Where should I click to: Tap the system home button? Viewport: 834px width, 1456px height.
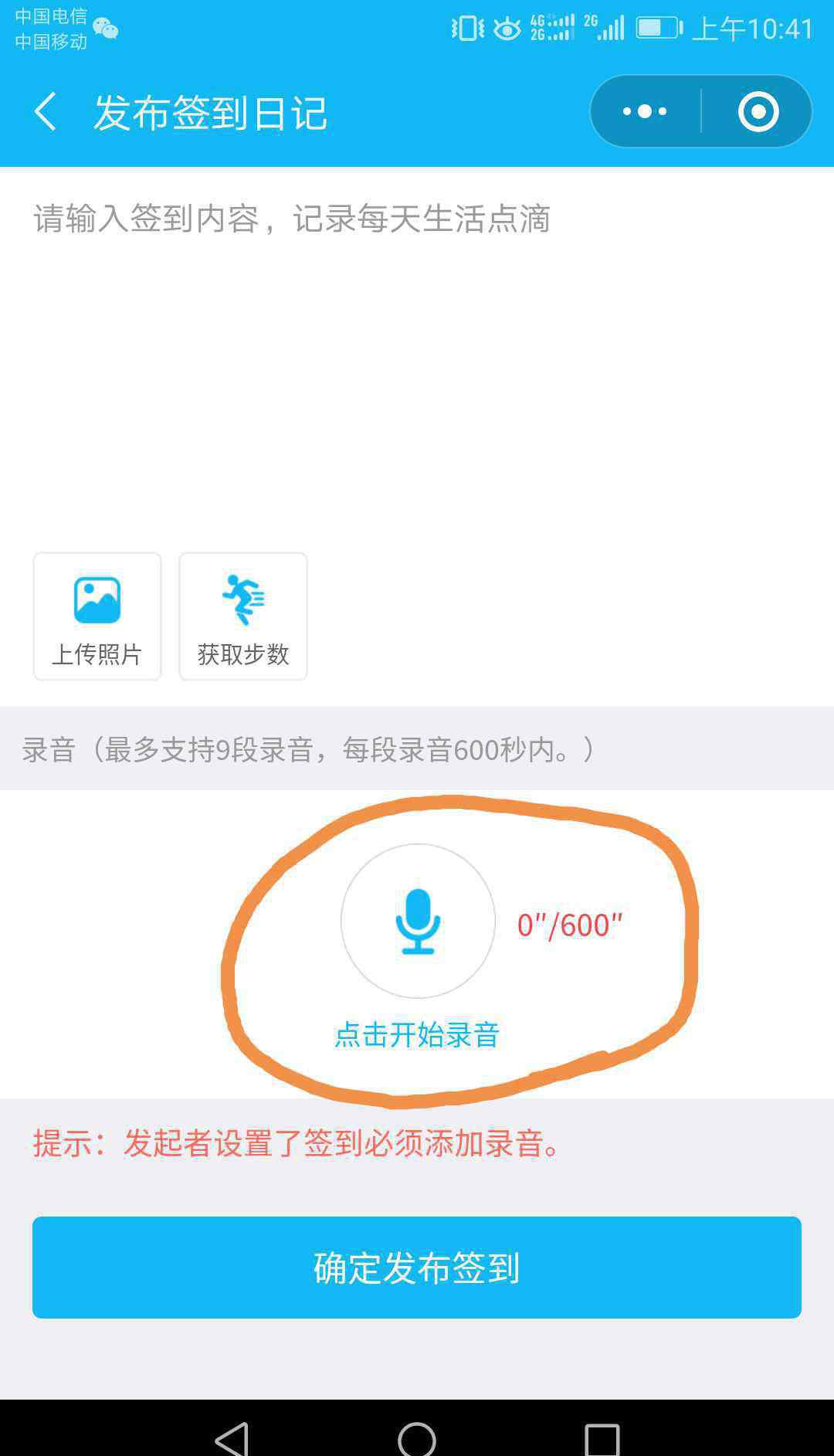coord(417,1440)
